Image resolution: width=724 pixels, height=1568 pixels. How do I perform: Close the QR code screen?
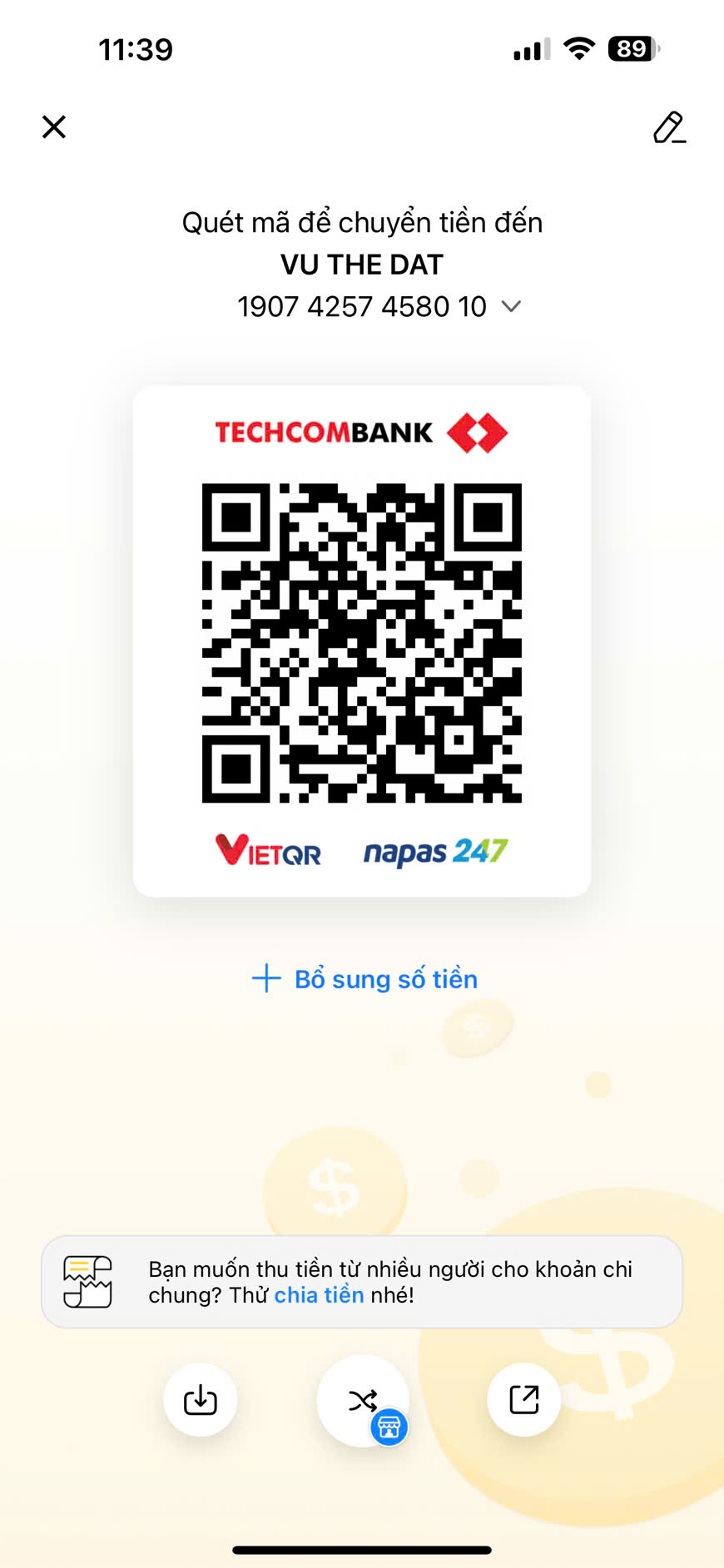point(54,127)
